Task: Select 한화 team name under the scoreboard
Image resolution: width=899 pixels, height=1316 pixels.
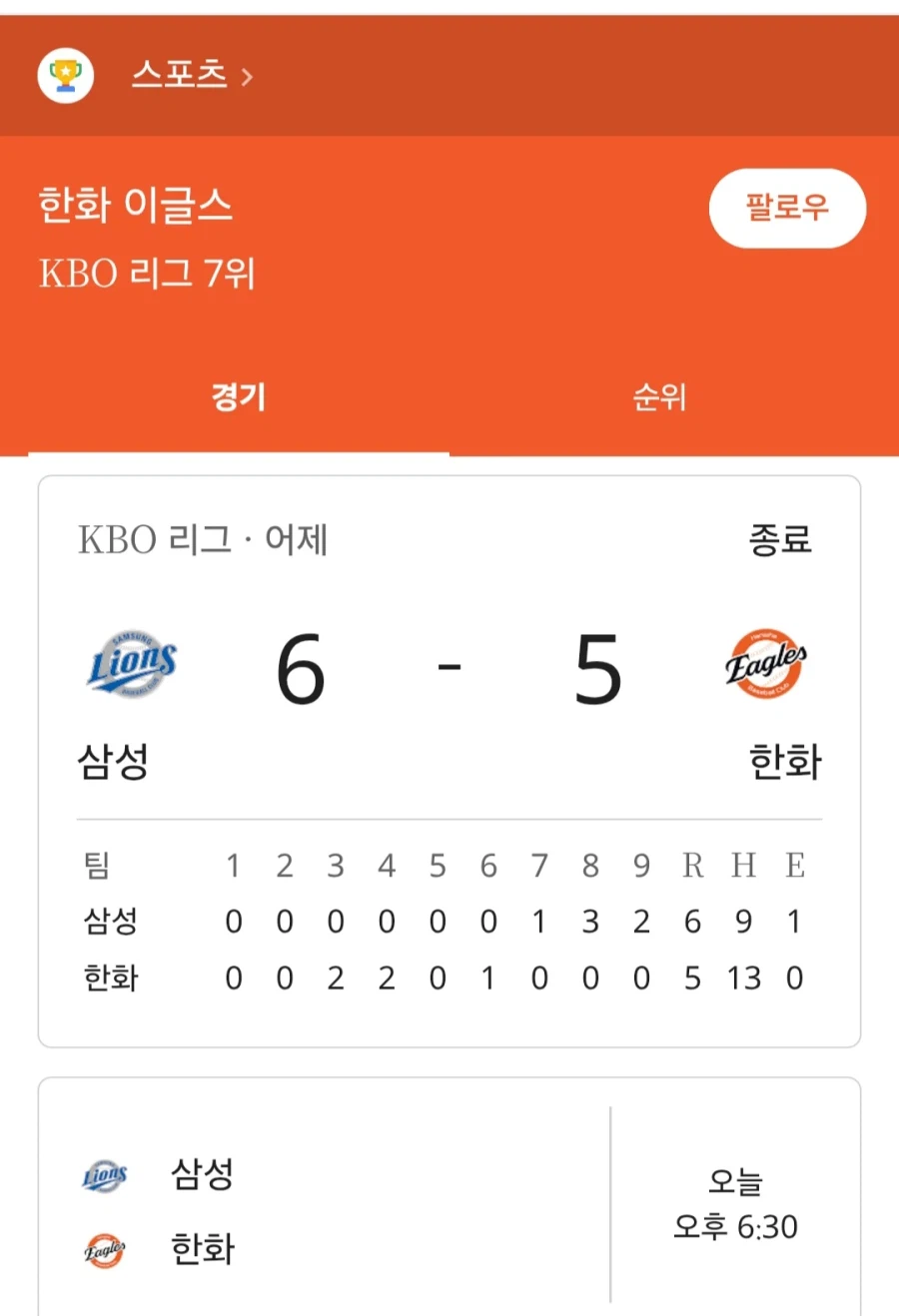Action: coord(784,762)
